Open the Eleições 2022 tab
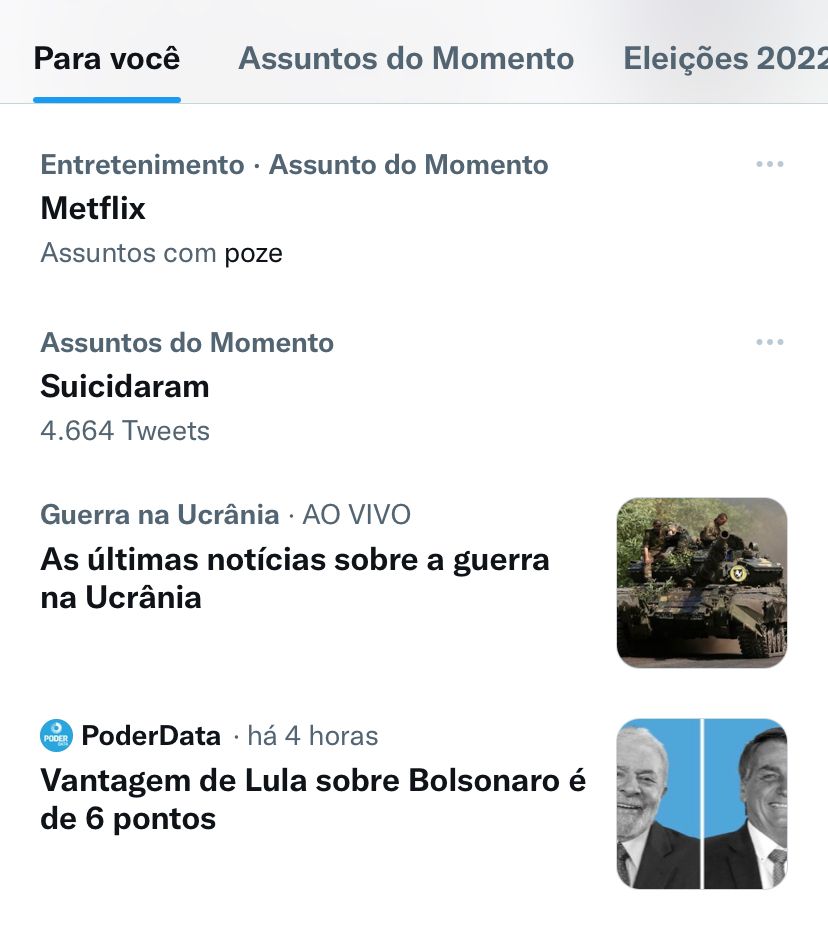This screenshot has height=938, width=828. coord(724,58)
